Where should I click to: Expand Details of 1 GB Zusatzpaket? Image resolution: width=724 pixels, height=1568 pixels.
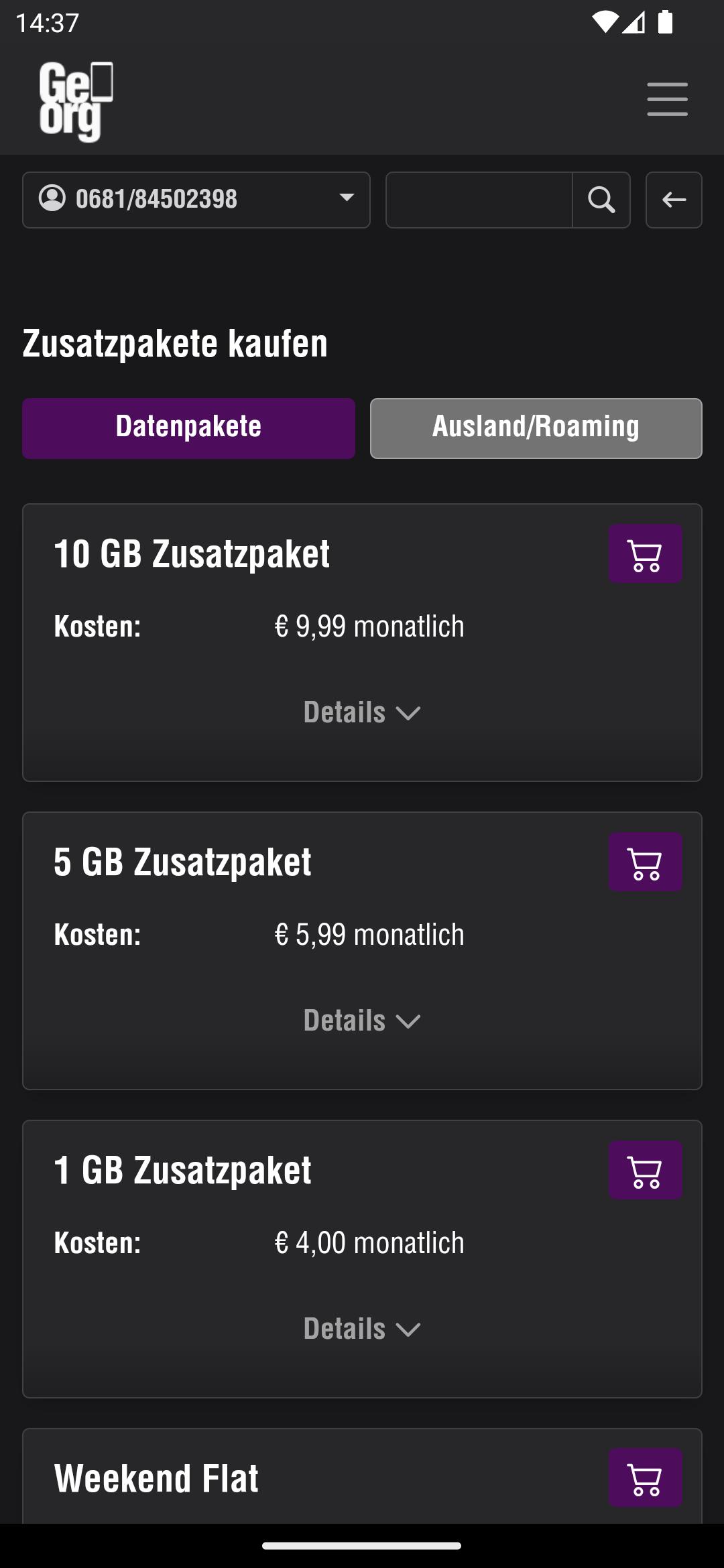(x=362, y=1329)
